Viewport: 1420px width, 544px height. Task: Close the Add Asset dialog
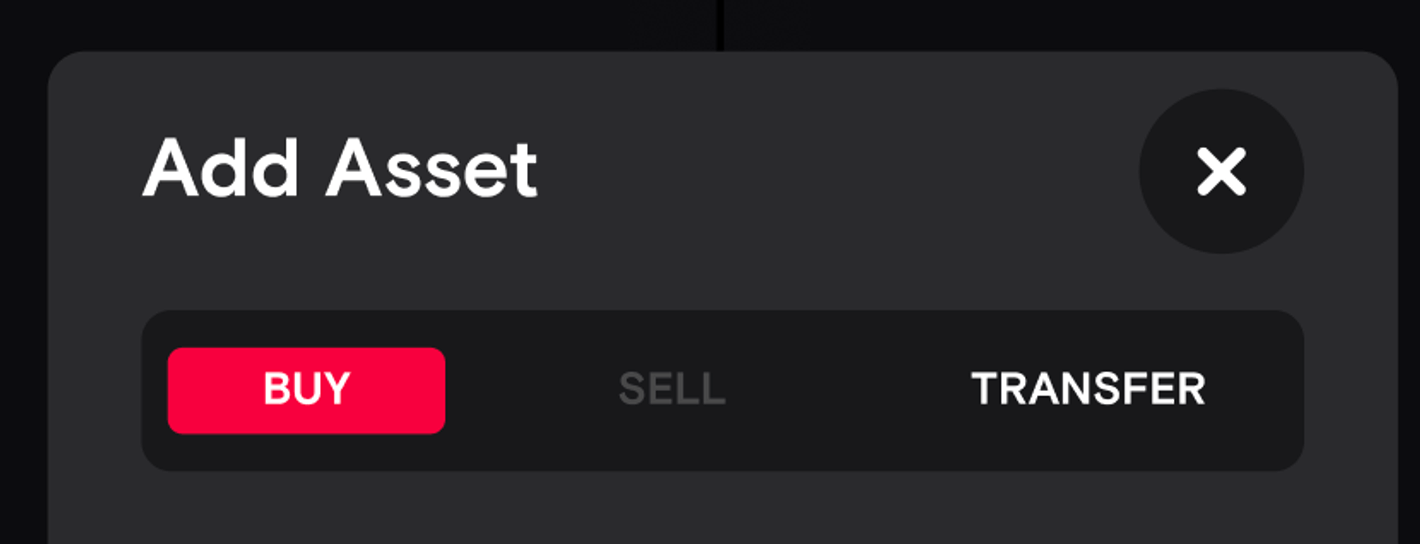[x=1221, y=171]
